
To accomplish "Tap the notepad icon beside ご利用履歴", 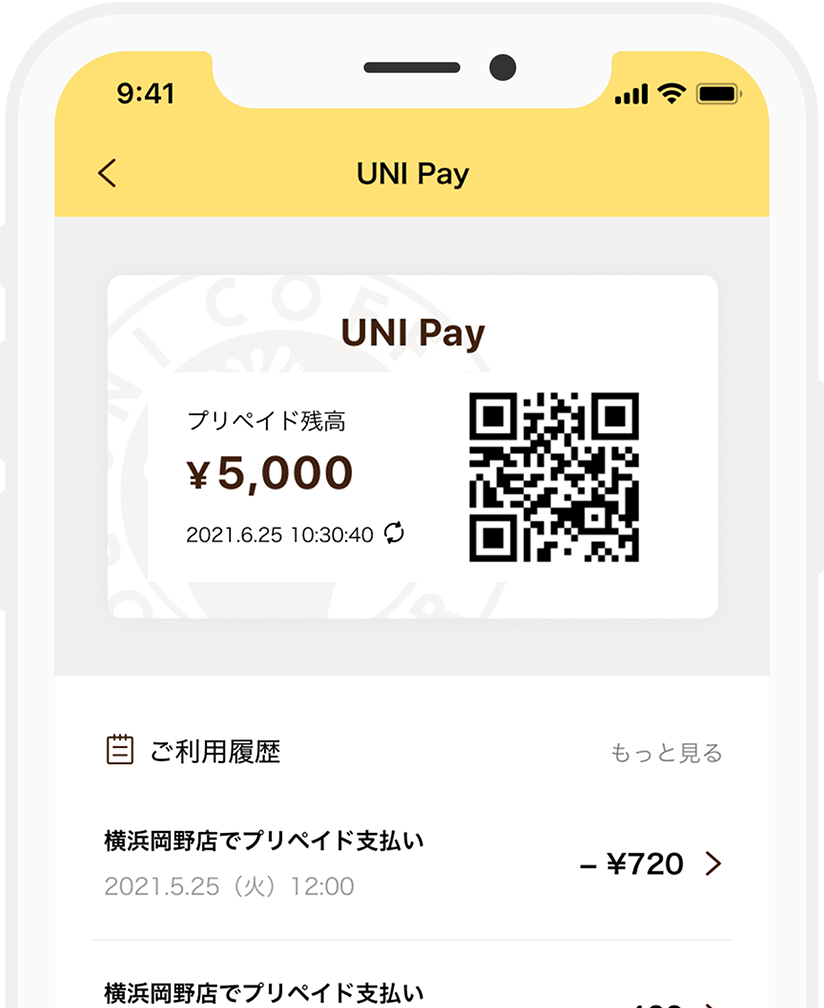I will [x=120, y=750].
